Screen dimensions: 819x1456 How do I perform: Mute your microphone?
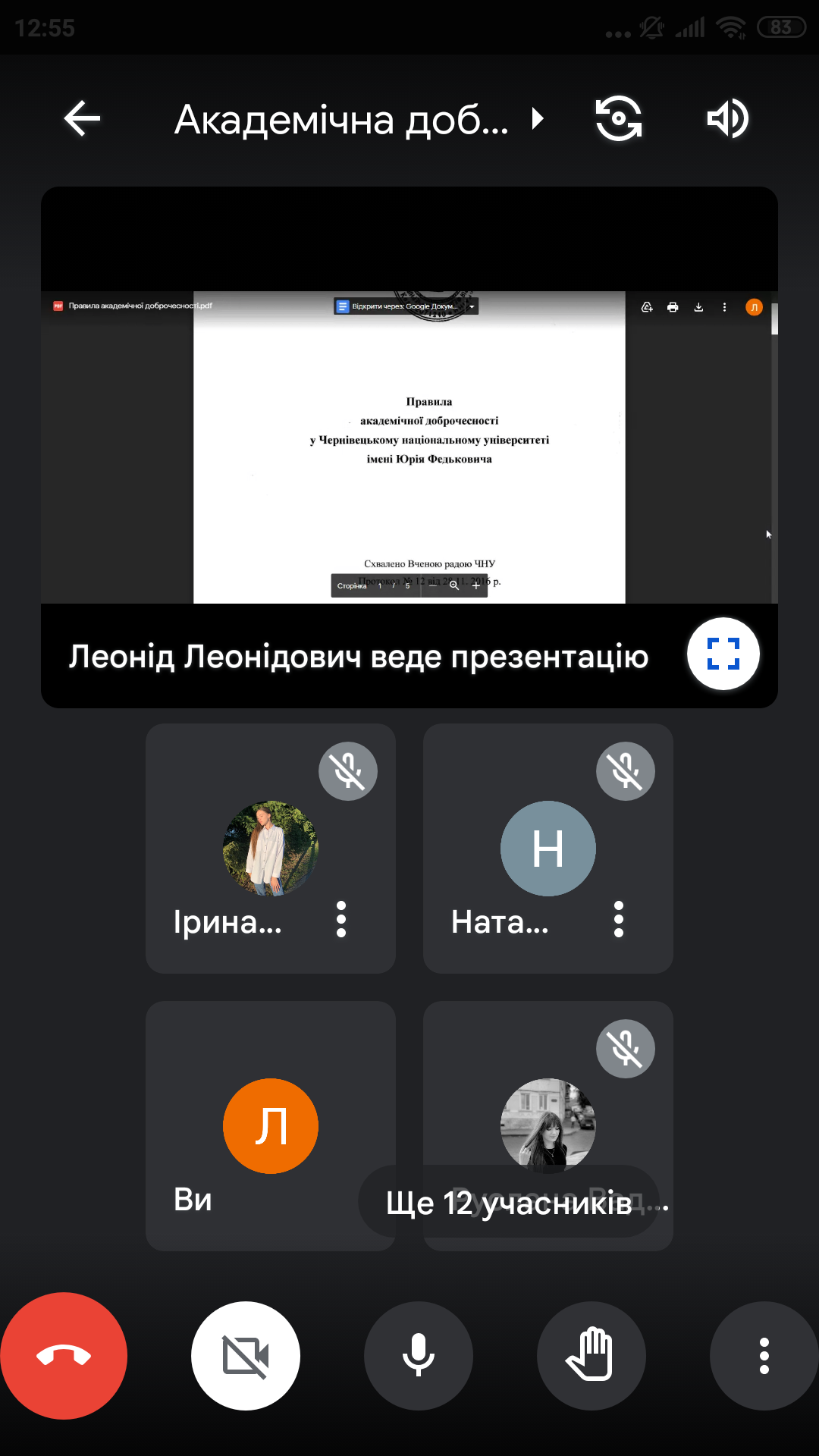[419, 1355]
